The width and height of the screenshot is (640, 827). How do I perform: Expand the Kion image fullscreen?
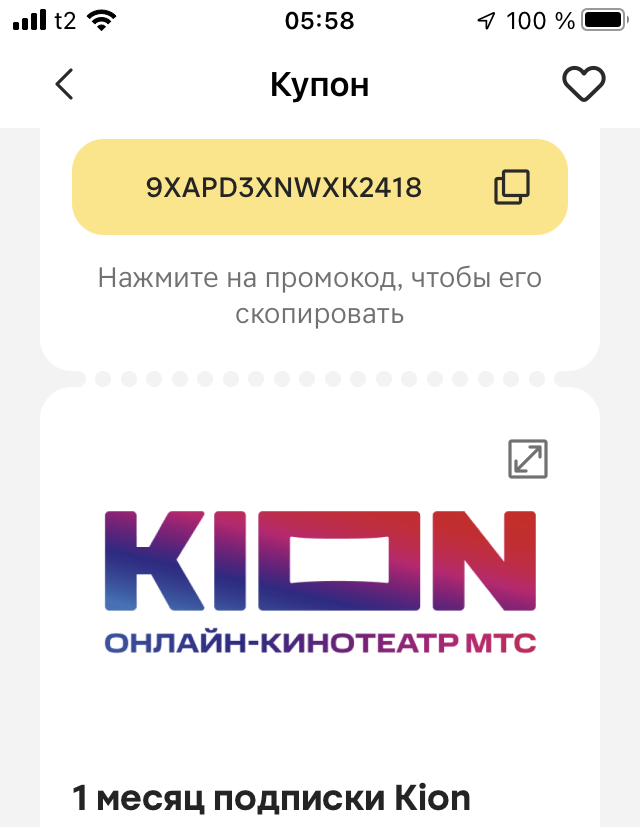528,459
